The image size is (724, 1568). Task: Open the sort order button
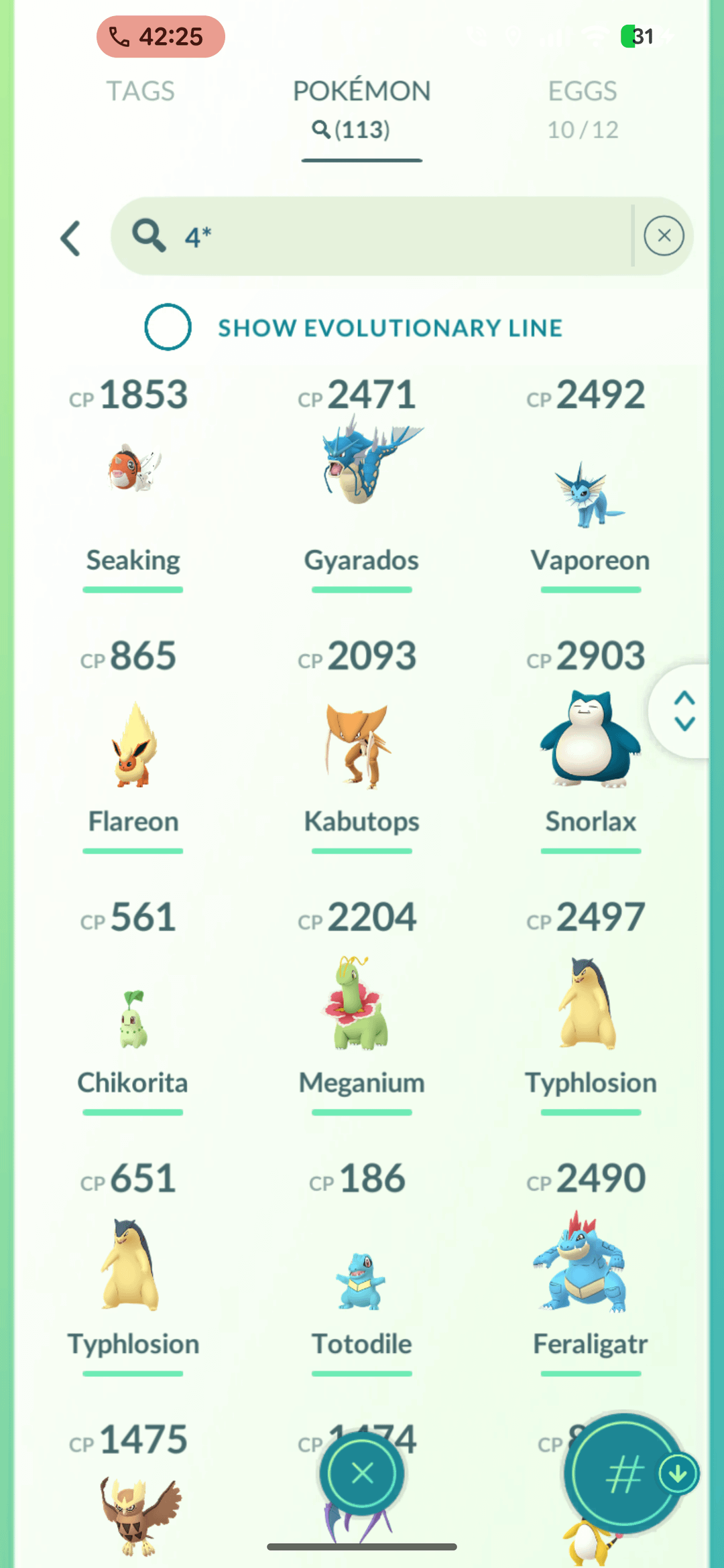pos(625,1474)
